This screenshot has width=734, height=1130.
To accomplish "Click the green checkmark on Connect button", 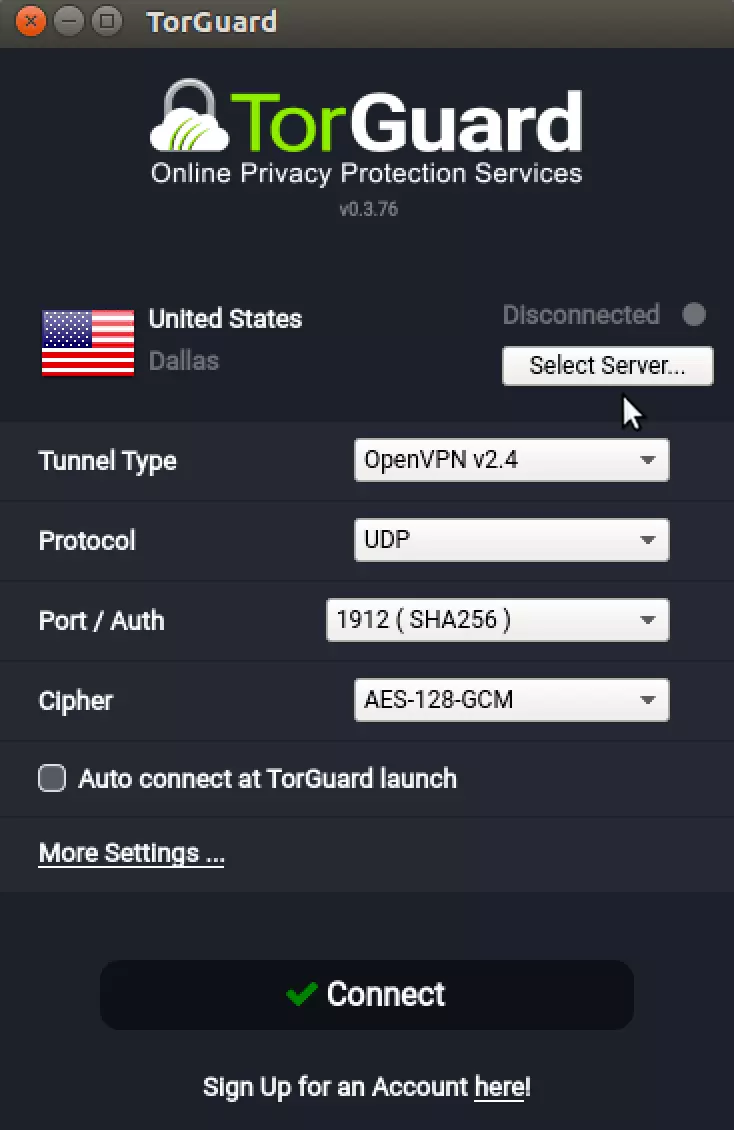I will (x=302, y=993).
